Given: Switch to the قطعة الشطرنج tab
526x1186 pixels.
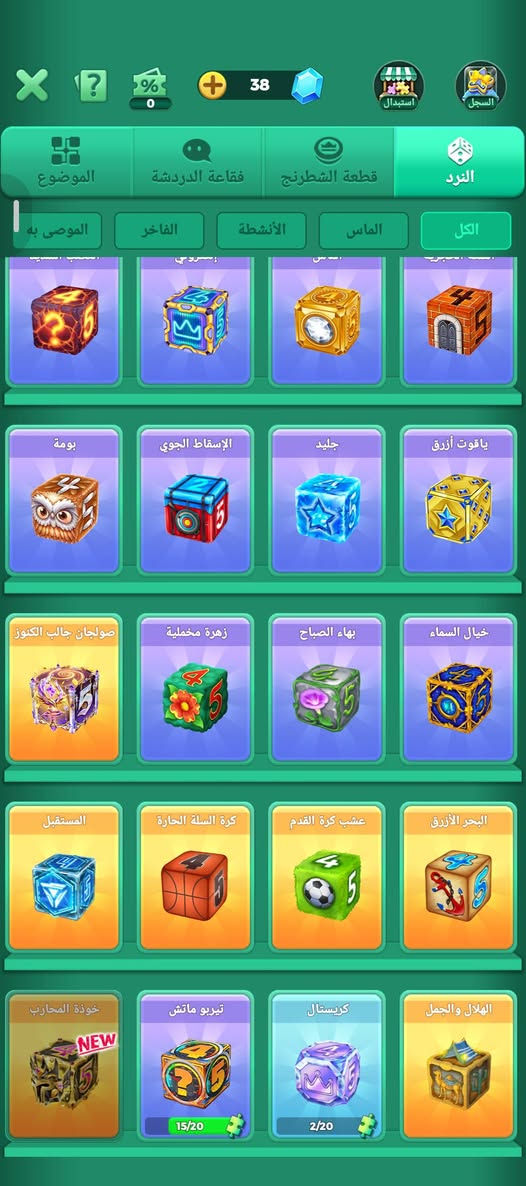Looking at the screenshot, I should 328,162.
